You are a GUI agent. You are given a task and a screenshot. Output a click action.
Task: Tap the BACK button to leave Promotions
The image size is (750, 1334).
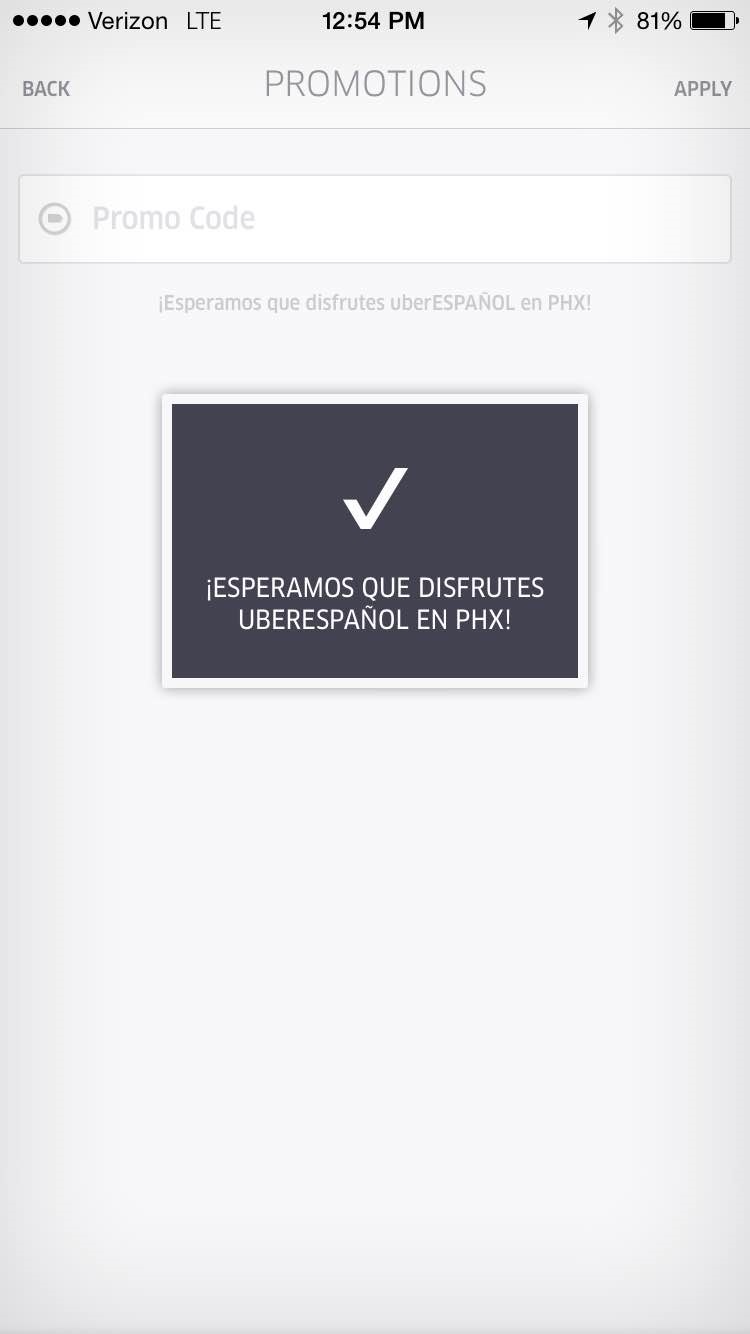(45, 88)
